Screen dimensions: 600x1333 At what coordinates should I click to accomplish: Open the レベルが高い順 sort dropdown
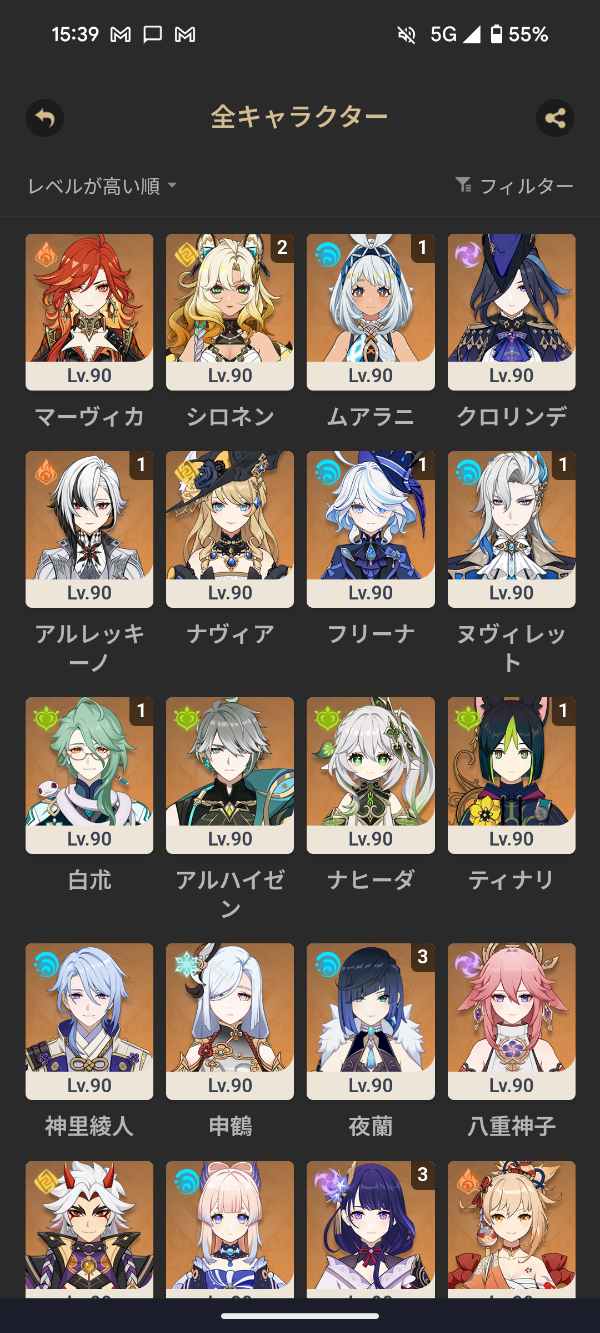tap(101, 186)
